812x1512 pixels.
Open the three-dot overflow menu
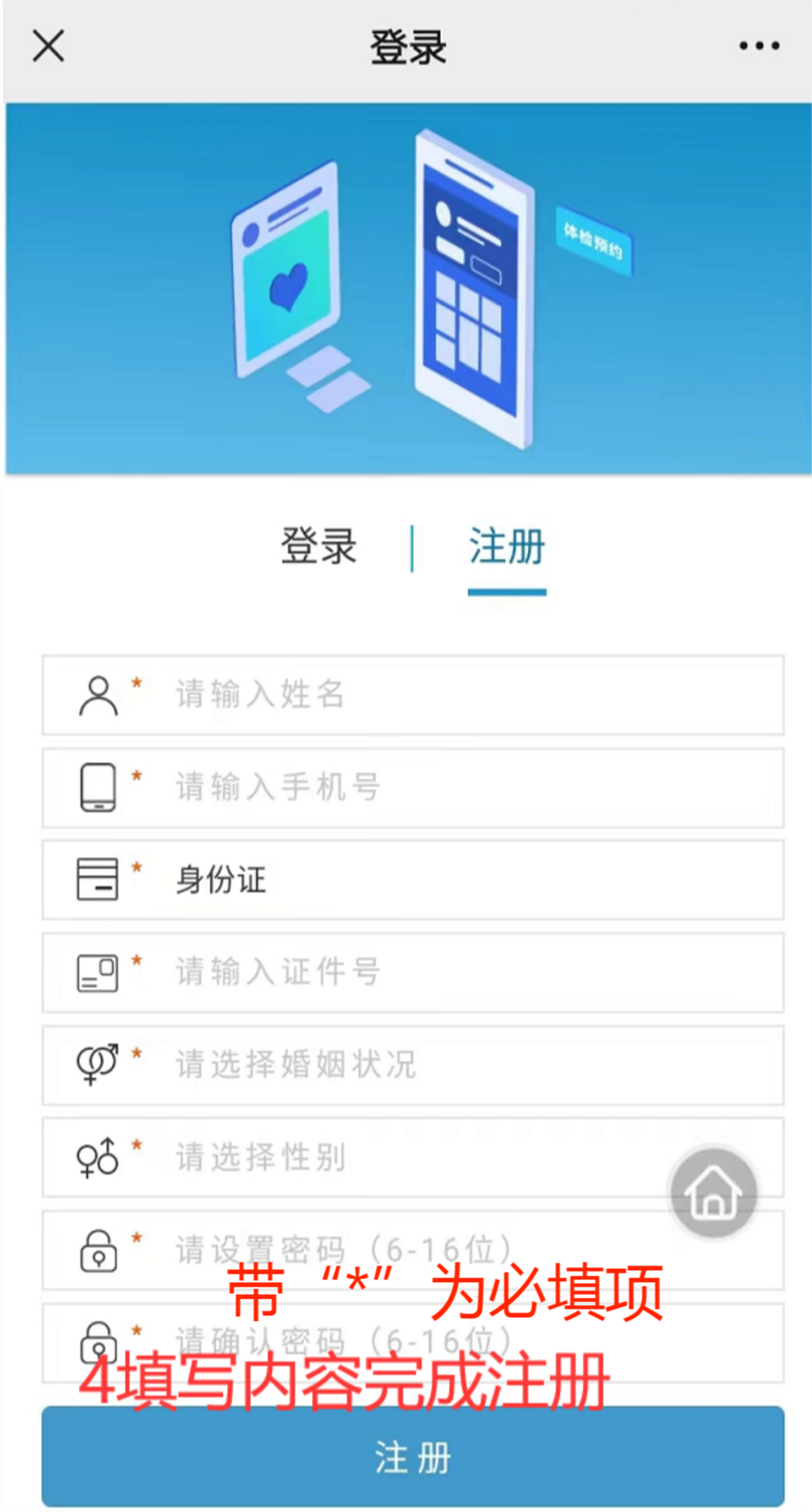(x=759, y=46)
